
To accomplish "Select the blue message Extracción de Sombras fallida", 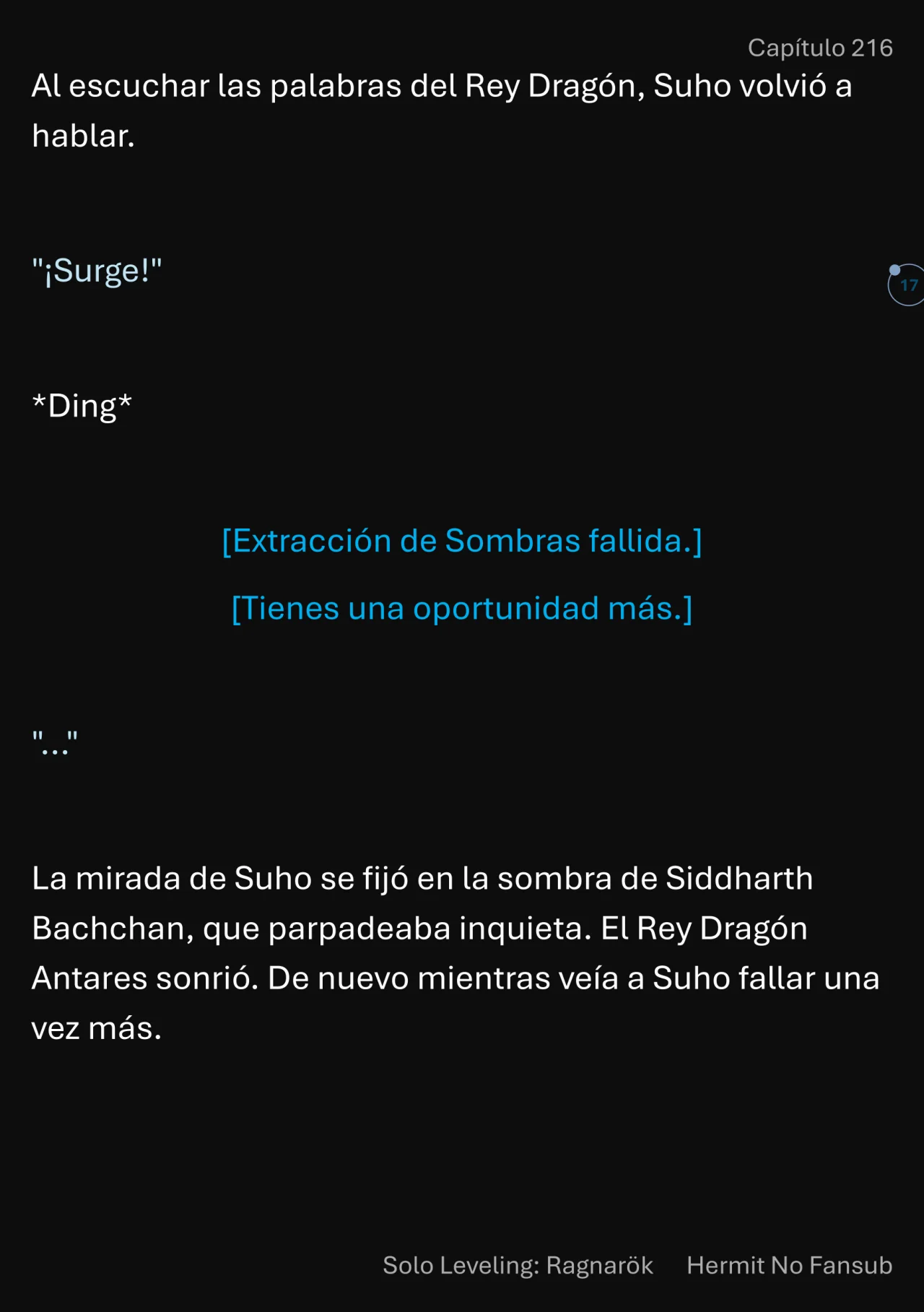I will click(x=464, y=541).
